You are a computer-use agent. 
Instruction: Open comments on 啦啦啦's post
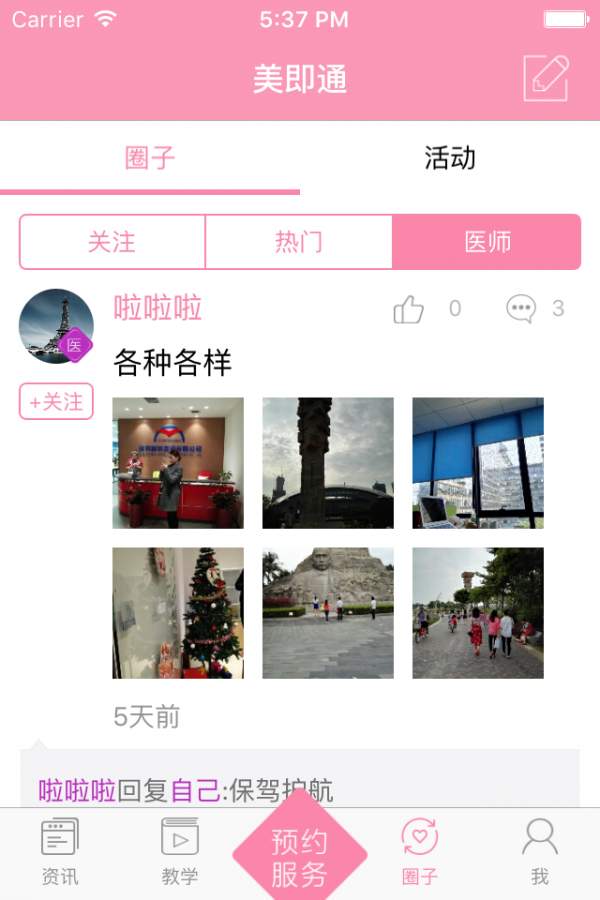click(x=522, y=309)
